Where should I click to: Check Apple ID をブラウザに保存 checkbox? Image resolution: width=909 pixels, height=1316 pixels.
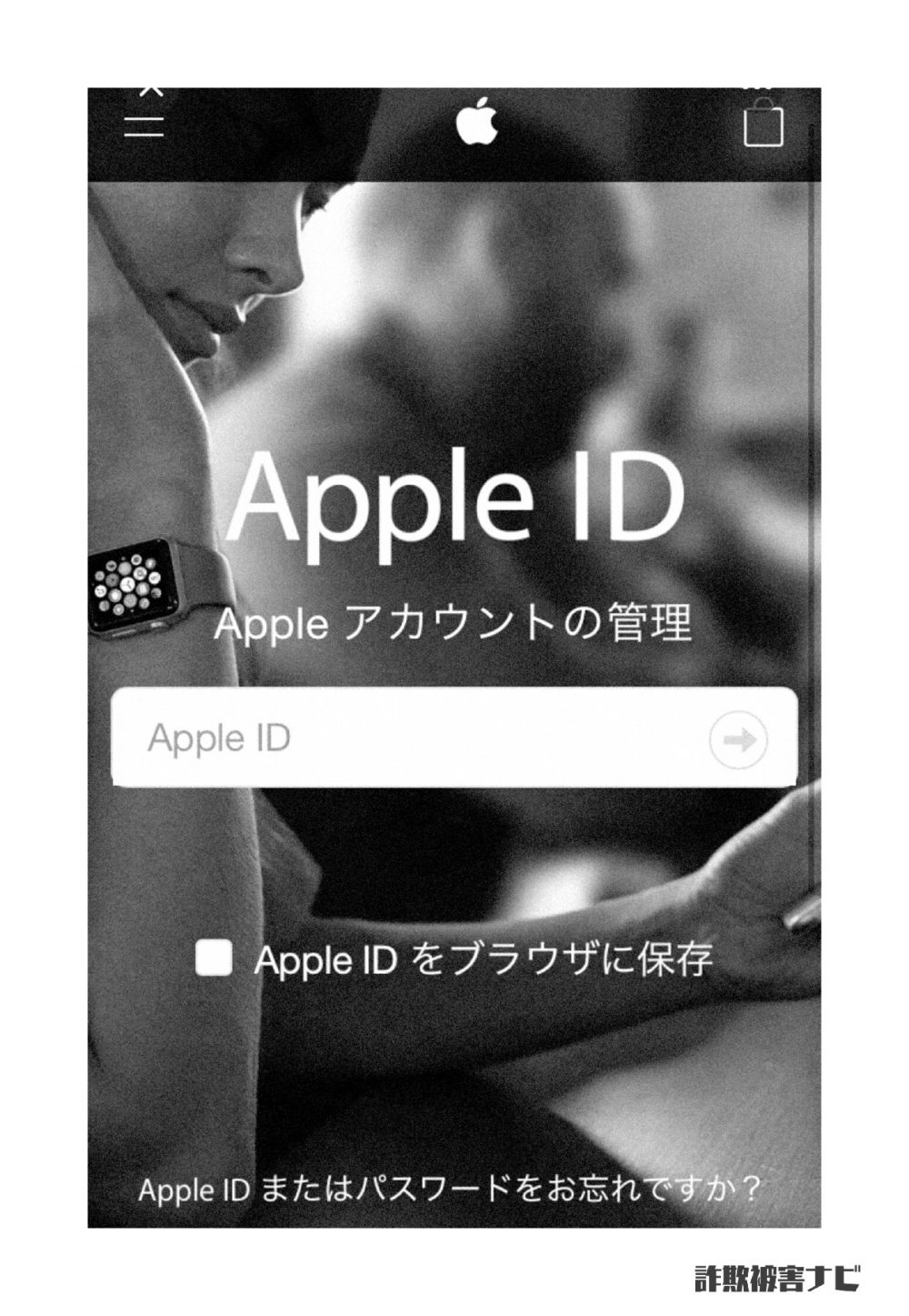(x=214, y=958)
